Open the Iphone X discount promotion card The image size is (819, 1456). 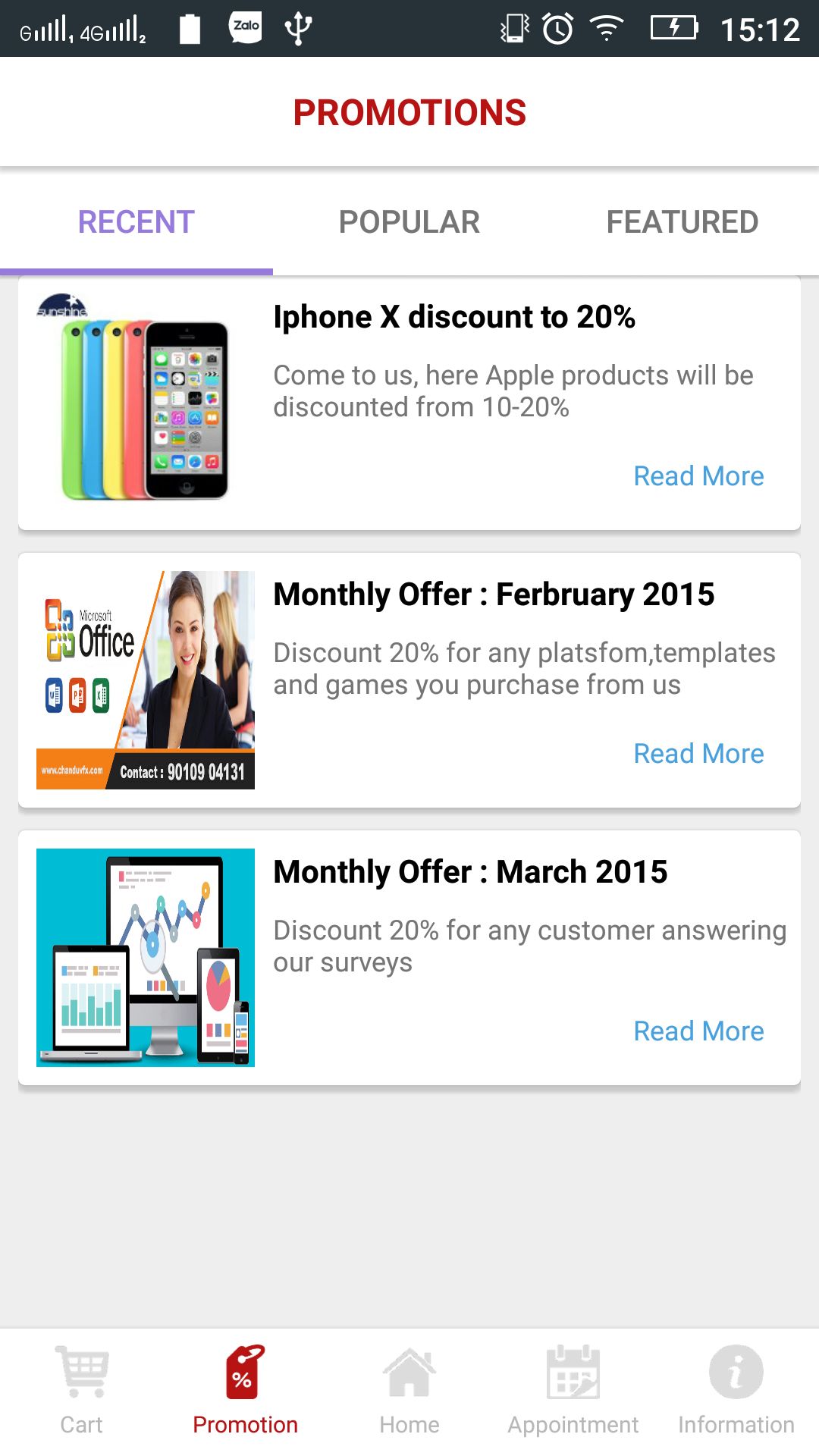coord(409,403)
